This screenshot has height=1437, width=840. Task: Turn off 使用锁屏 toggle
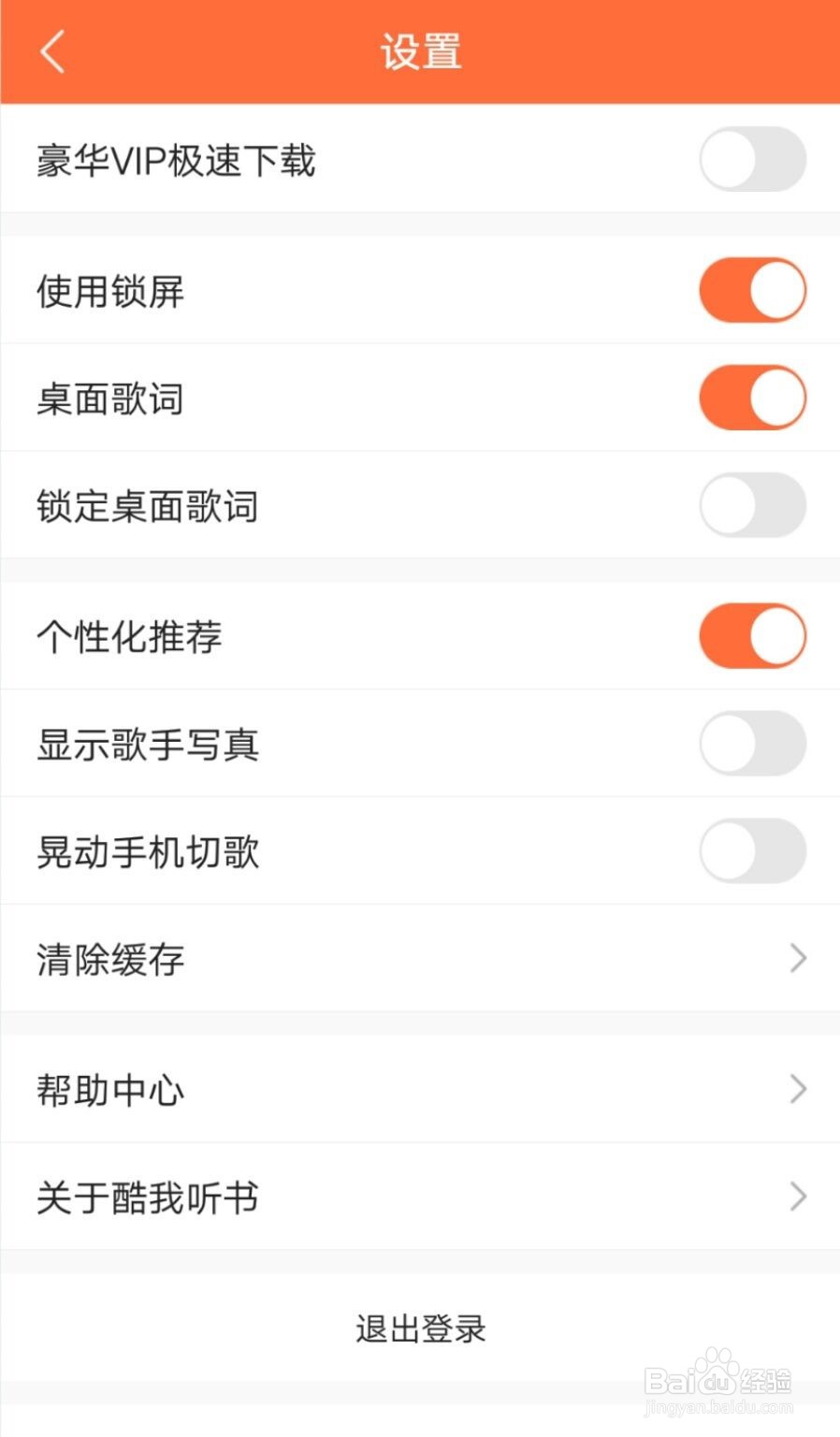[x=752, y=291]
